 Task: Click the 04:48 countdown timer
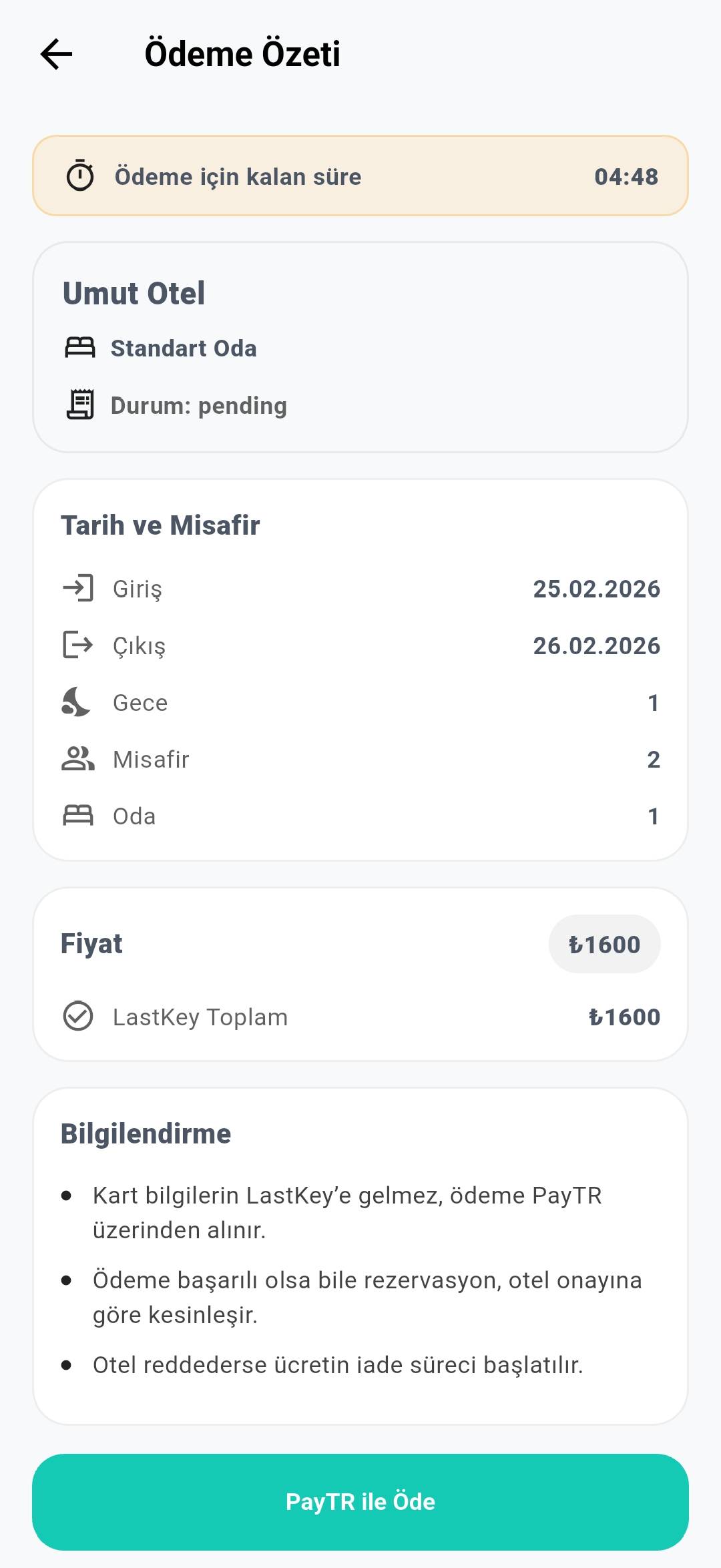(627, 176)
